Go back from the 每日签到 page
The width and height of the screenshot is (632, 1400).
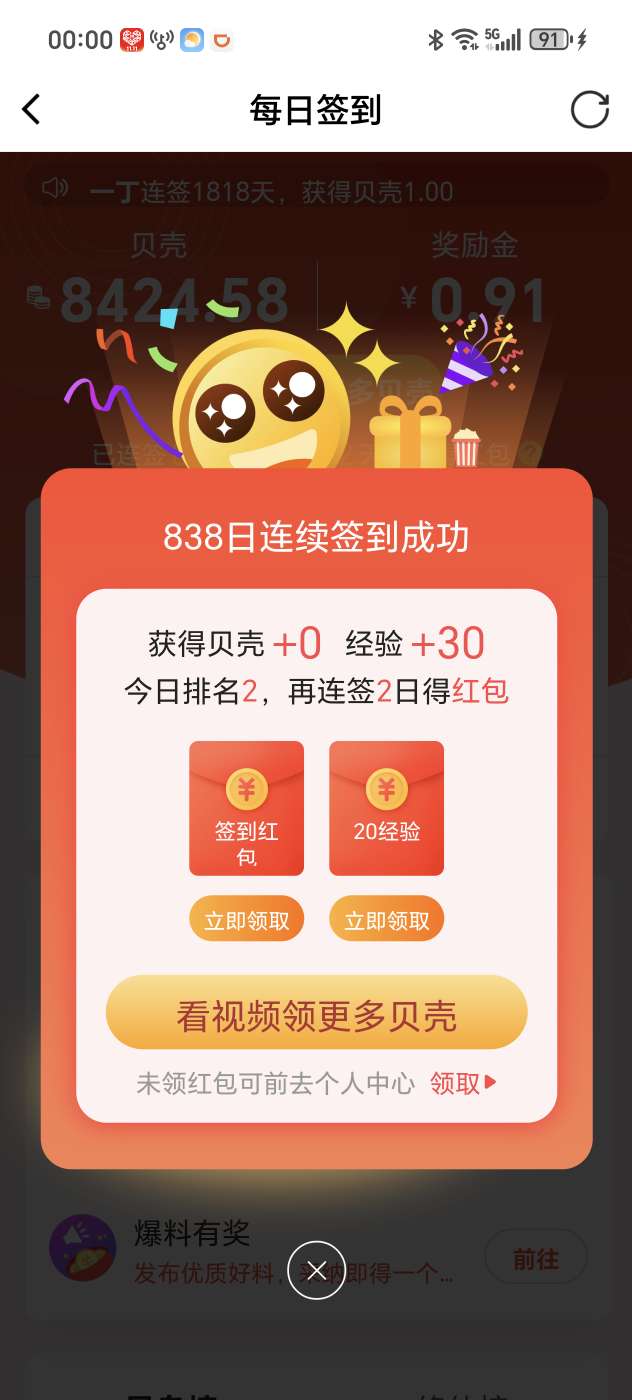click(x=32, y=109)
